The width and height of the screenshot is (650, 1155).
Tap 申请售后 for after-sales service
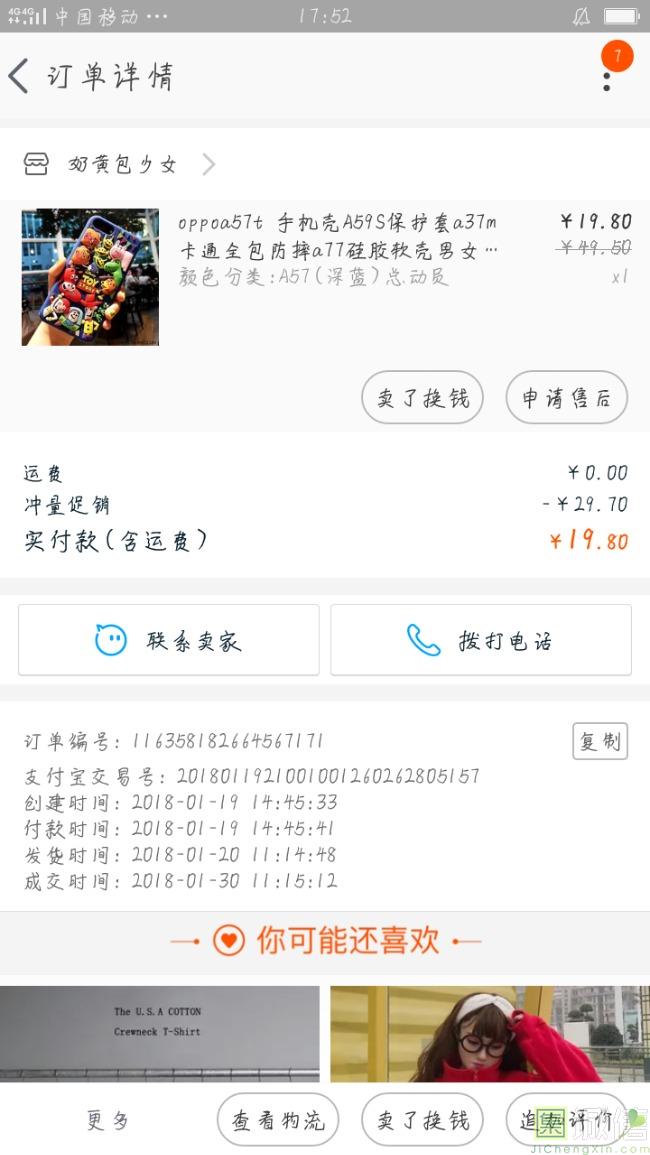pyautogui.click(x=566, y=397)
